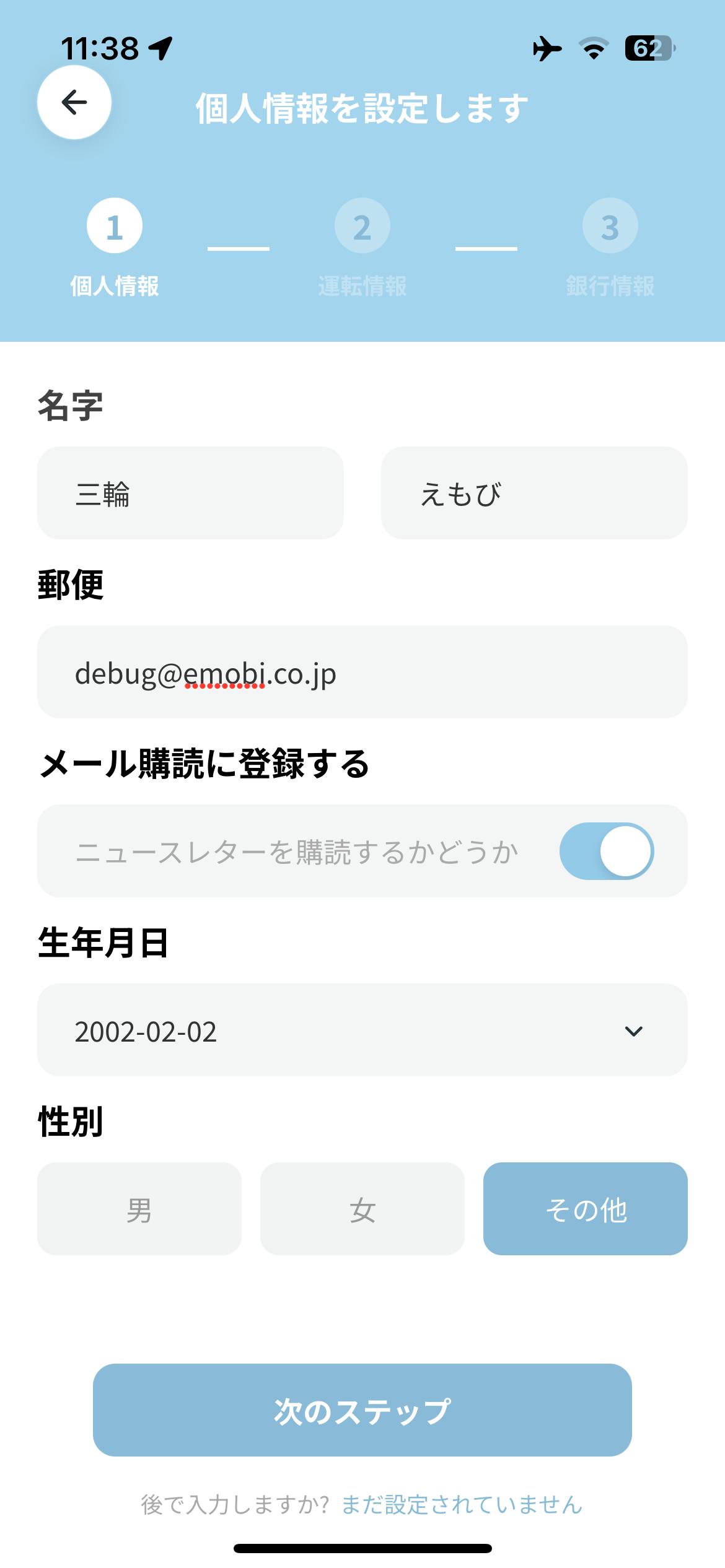Disable the newsletter subscription switch

pos(606,851)
